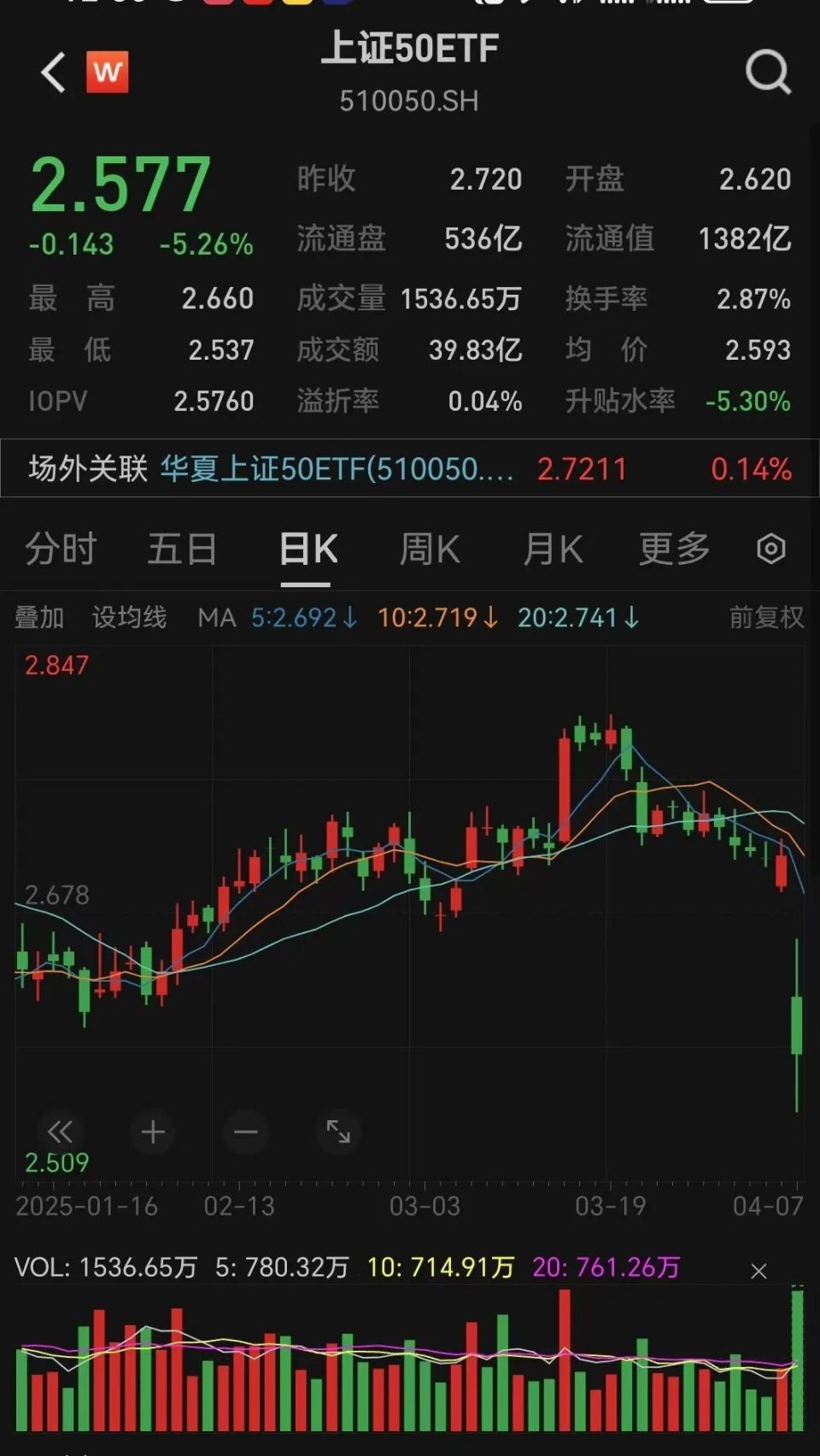The width and height of the screenshot is (820, 1456).
Task: Change the 前复权 adjustment mode
Action: point(766,617)
